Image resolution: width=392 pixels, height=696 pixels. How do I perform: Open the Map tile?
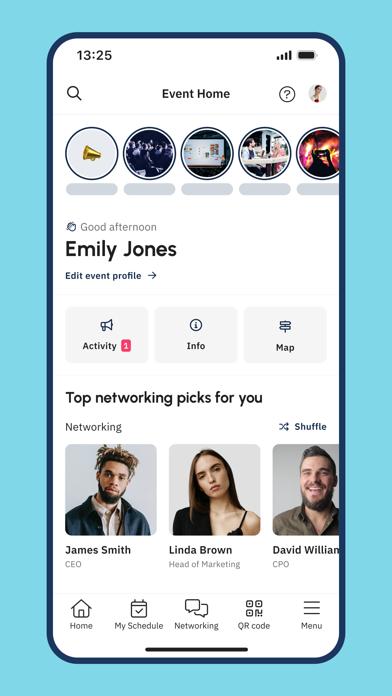(x=285, y=335)
